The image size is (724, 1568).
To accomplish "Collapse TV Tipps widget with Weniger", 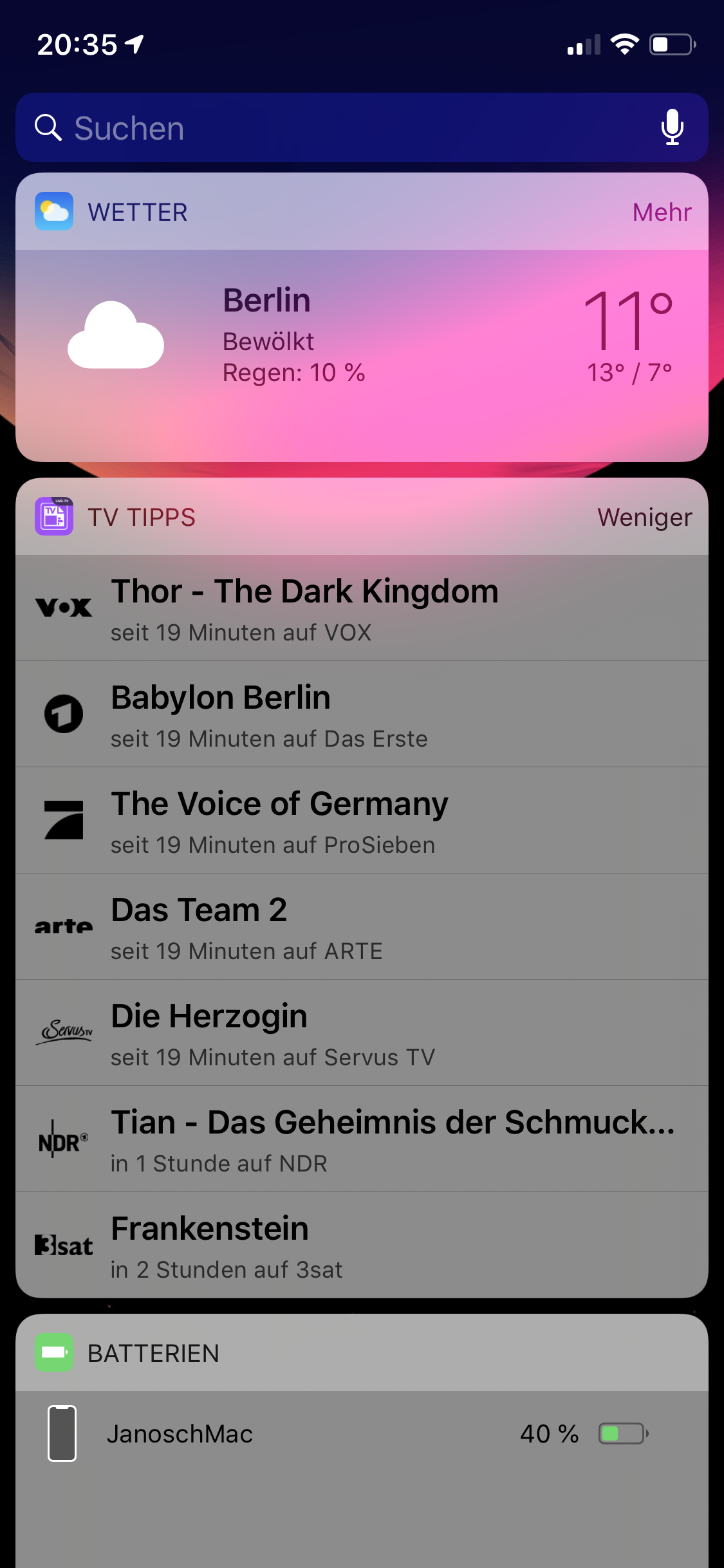I will [x=644, y=518].
